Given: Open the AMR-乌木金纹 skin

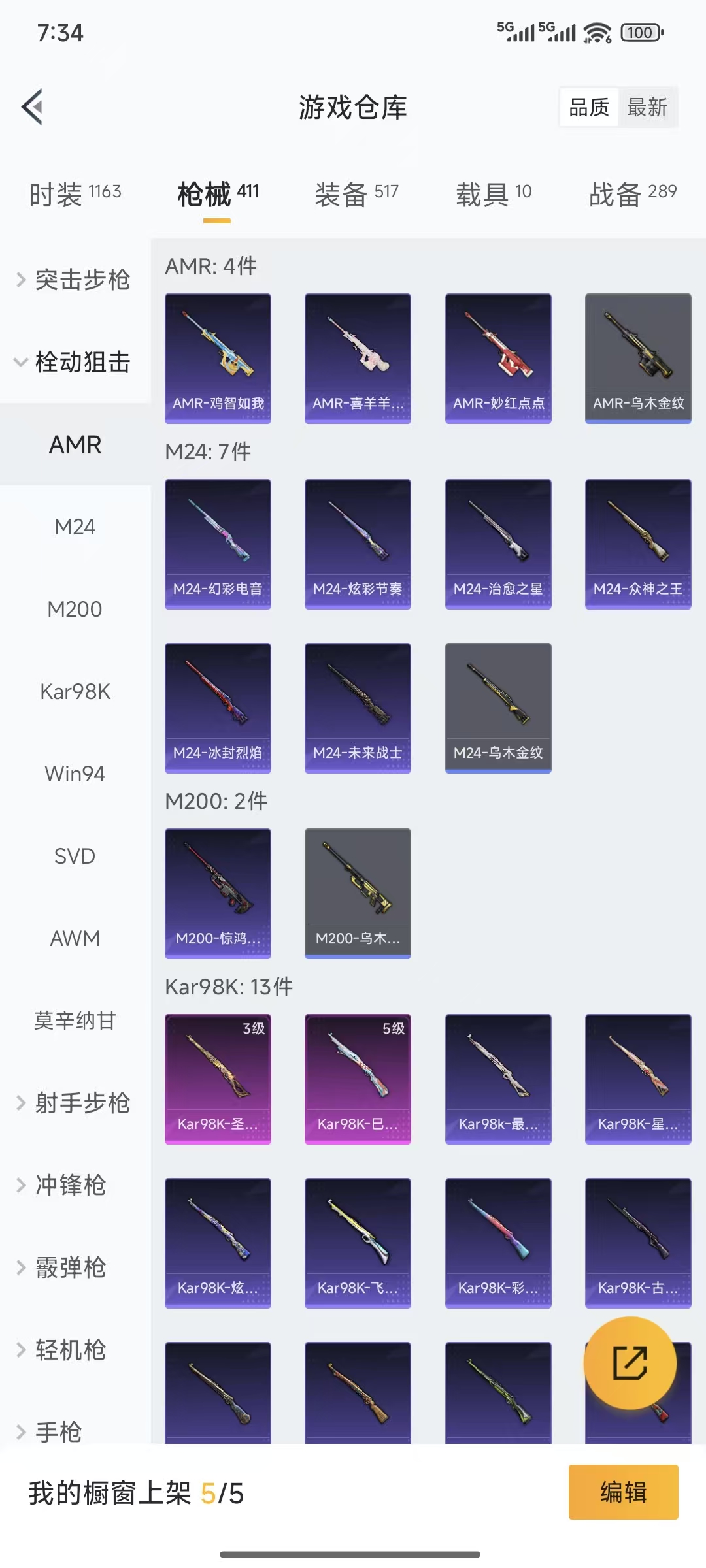Looking at the screenshot, I should (638, 358).
